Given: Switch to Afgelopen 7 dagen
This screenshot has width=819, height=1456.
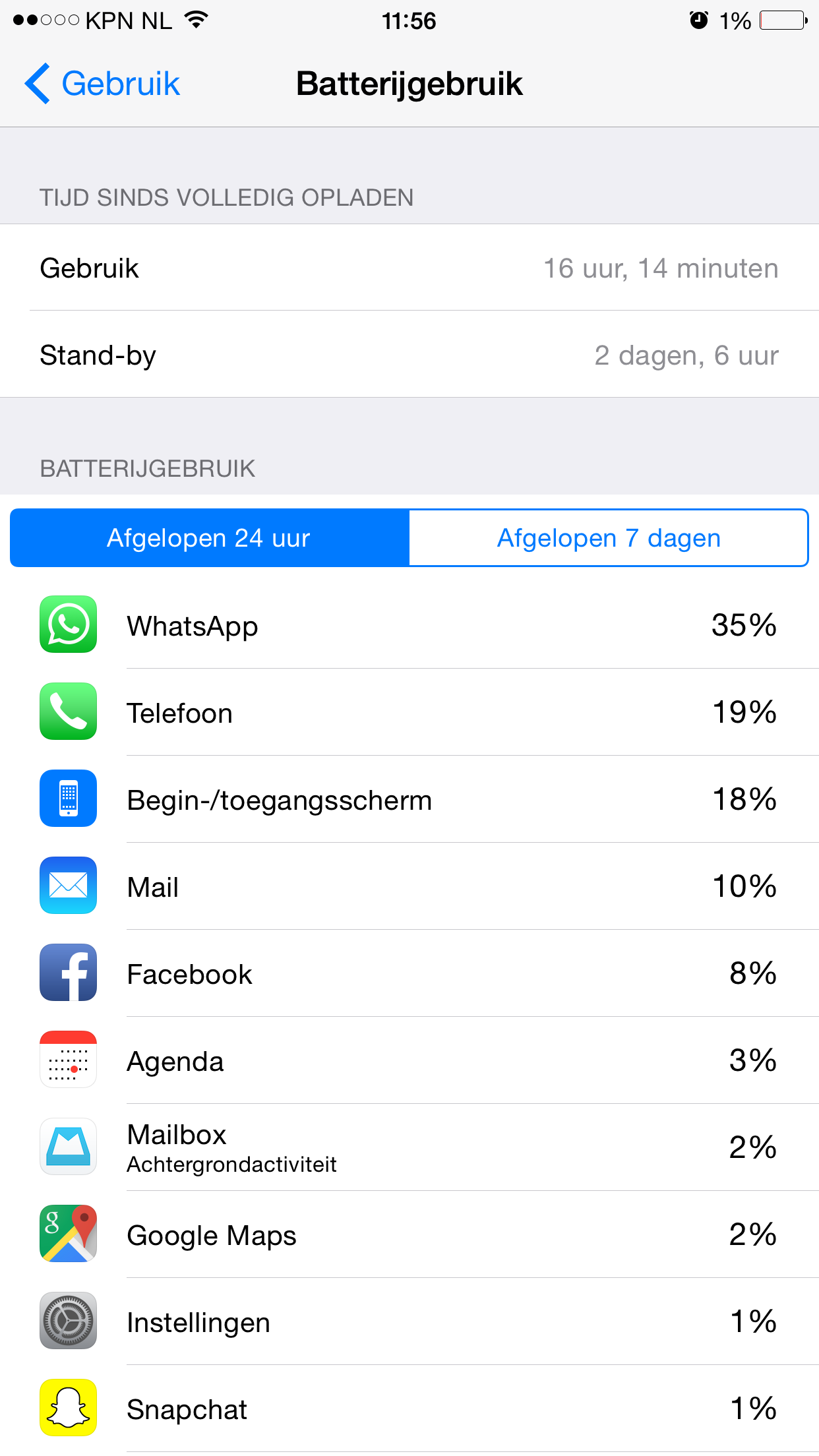Looking at the screenshot, I should pos(609,537).
